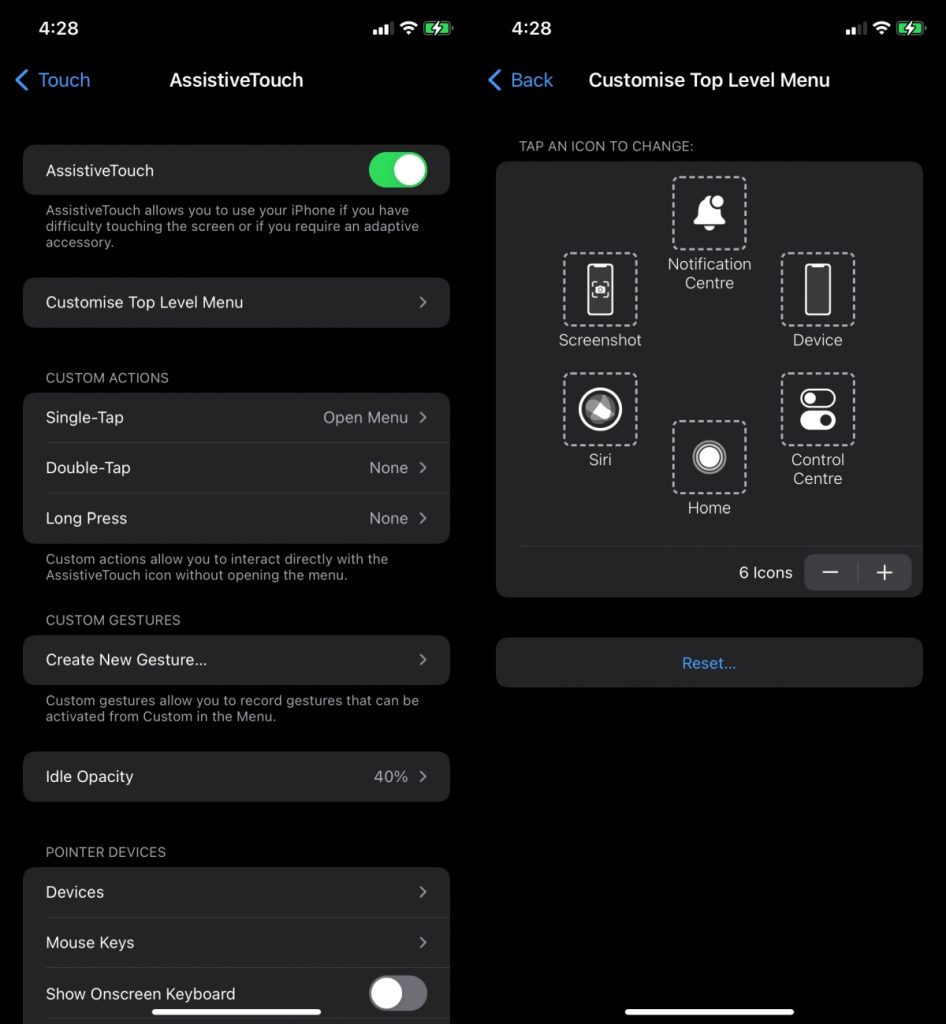
Task: Open Long Press custom action
Action: pos(236,518)
